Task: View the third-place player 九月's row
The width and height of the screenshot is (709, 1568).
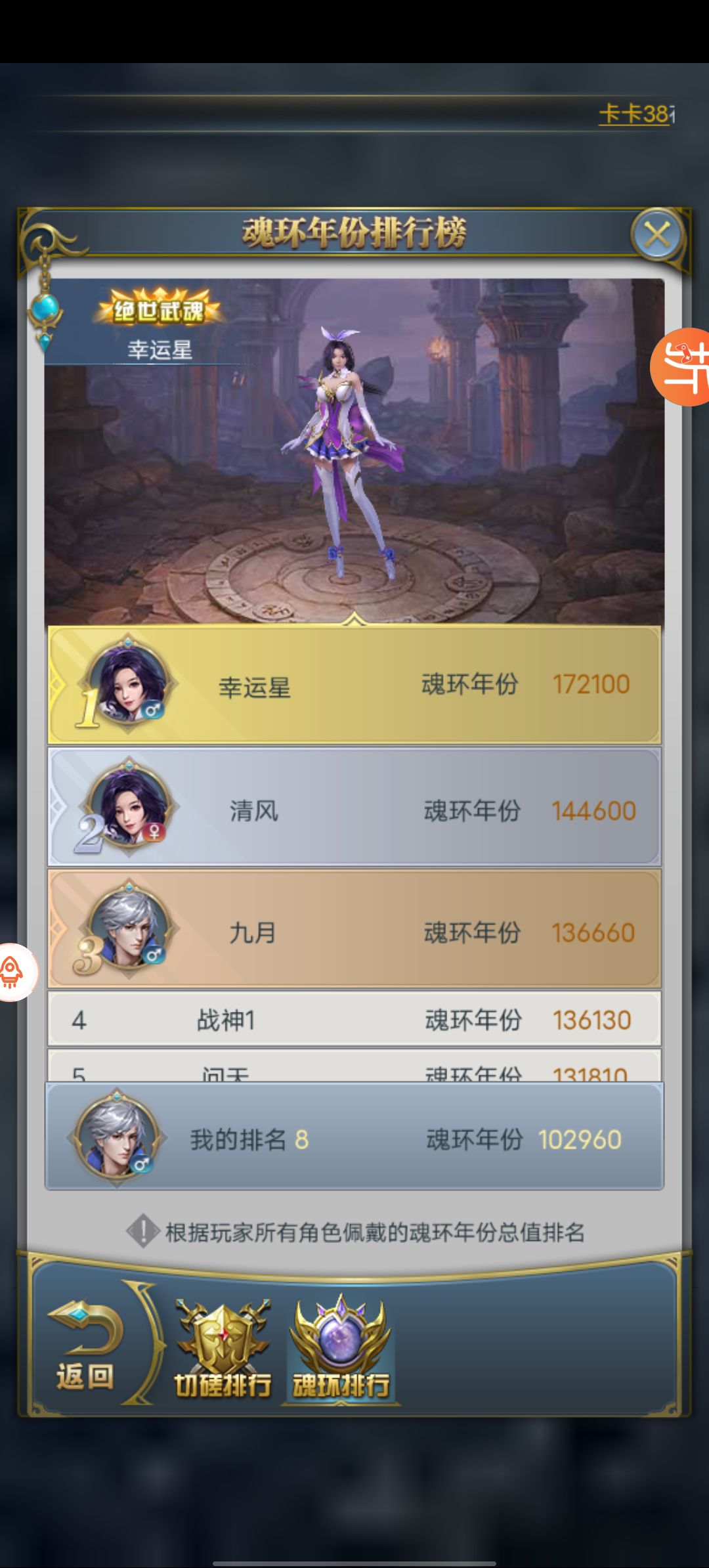Action: (x=354, y=930)
